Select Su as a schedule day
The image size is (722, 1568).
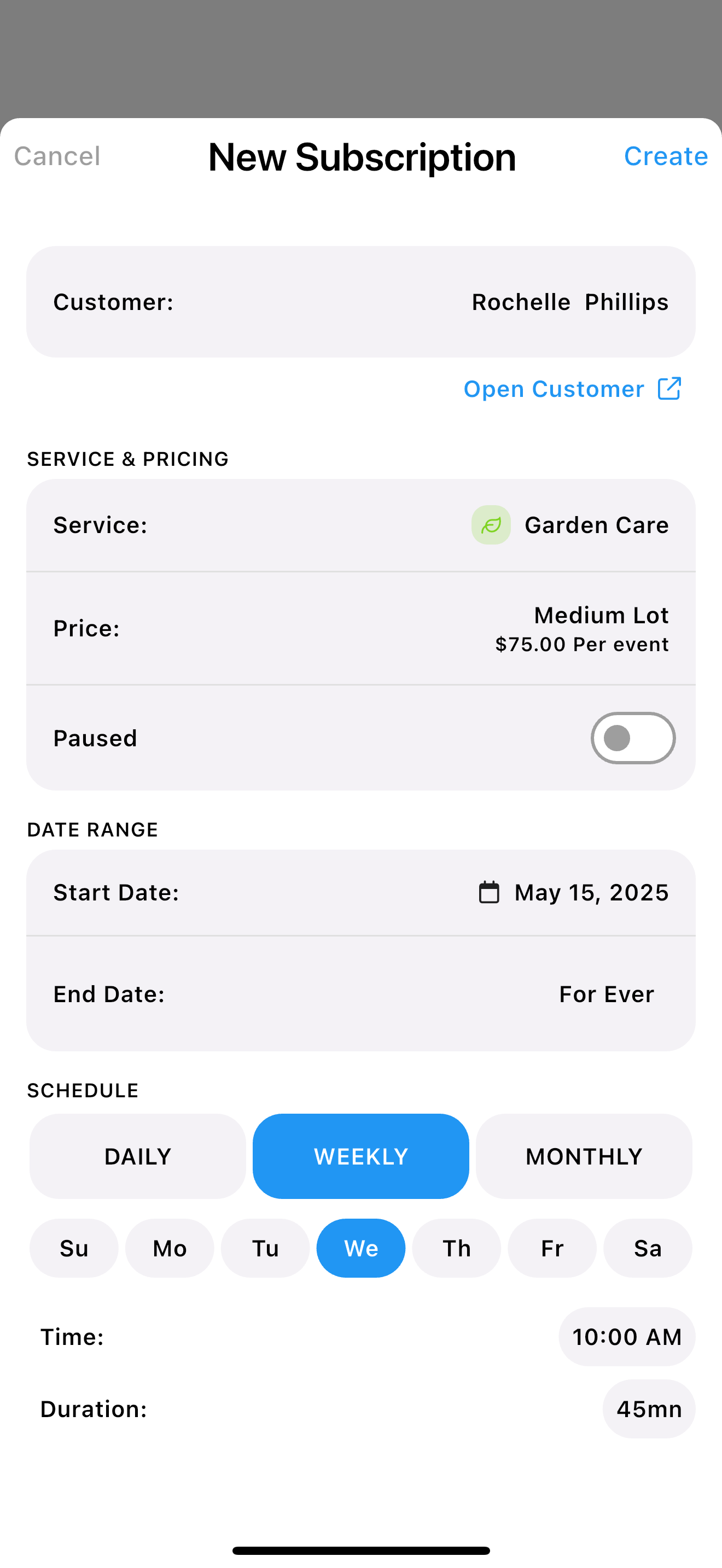[74, 1248]
